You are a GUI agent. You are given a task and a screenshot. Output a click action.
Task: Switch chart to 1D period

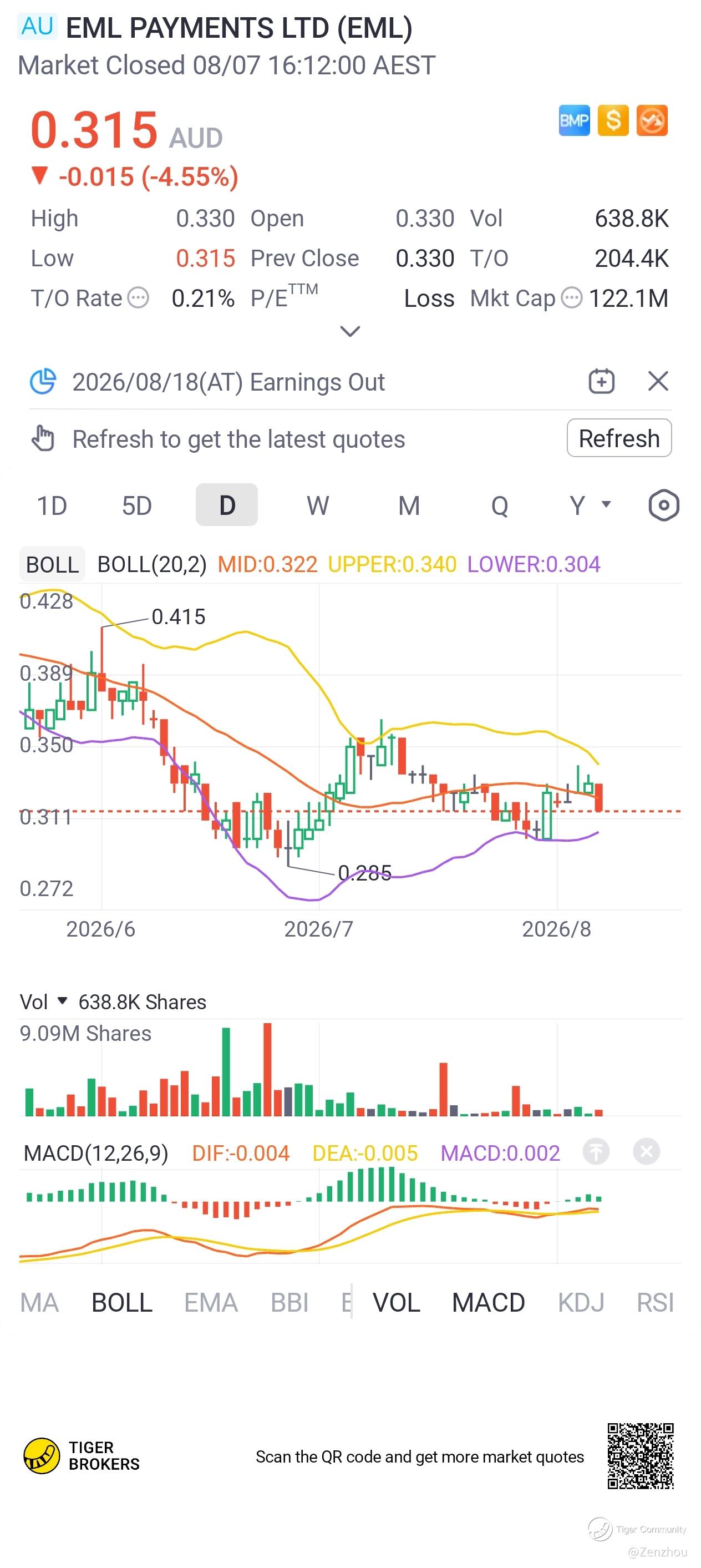[x=52, y=505]
